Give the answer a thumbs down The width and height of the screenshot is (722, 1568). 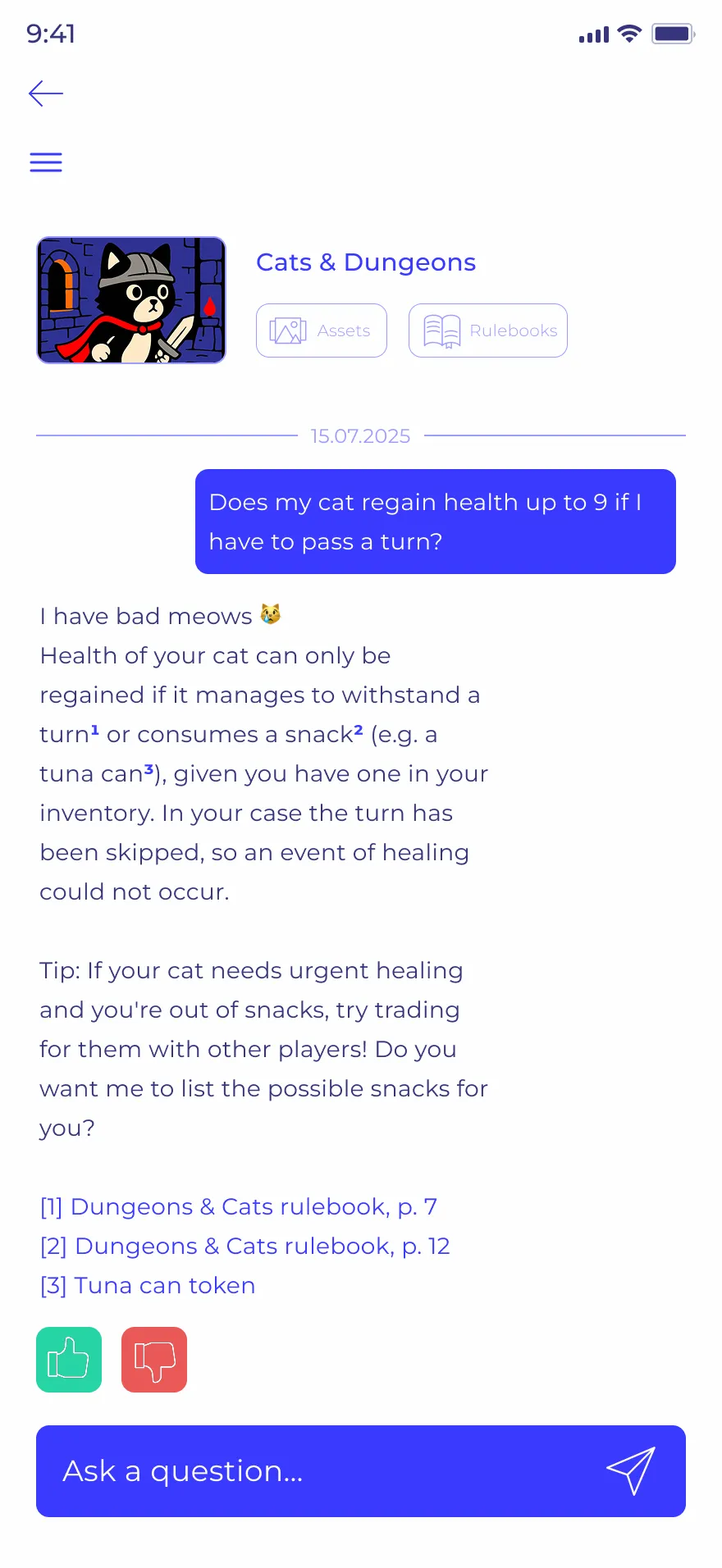(x=154, y=1360)
